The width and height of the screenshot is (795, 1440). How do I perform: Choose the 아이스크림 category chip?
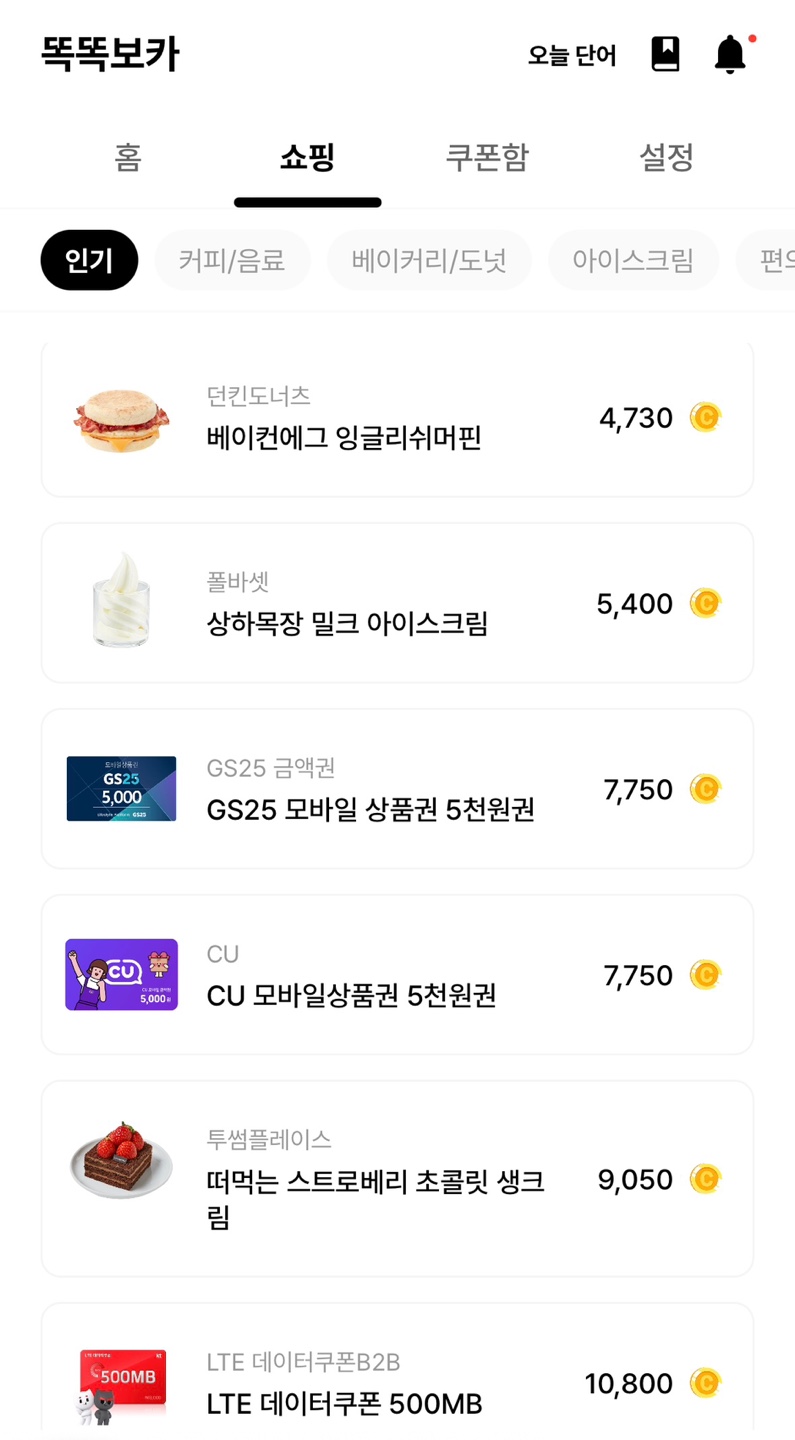[632, 259]
